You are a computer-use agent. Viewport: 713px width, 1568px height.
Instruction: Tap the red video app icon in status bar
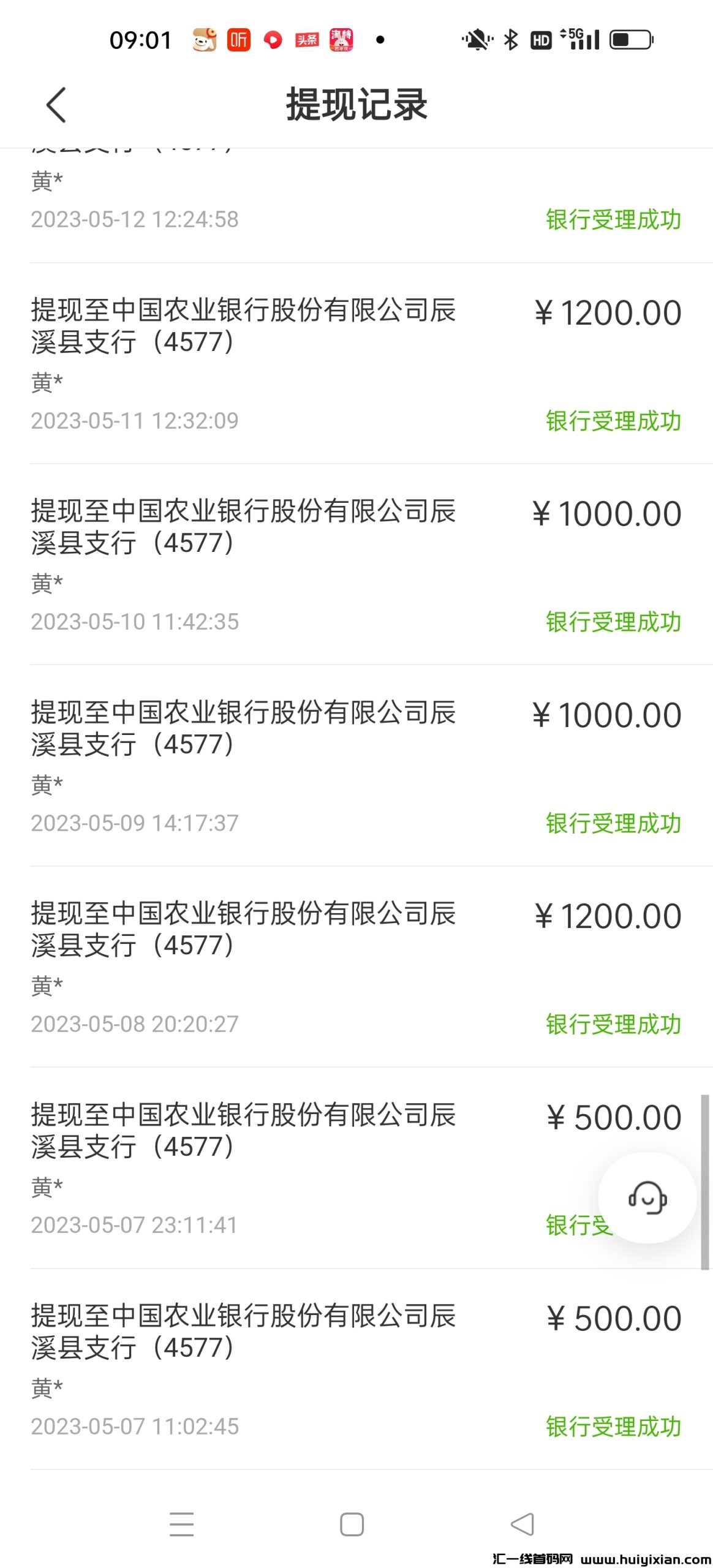pos(273,39)
